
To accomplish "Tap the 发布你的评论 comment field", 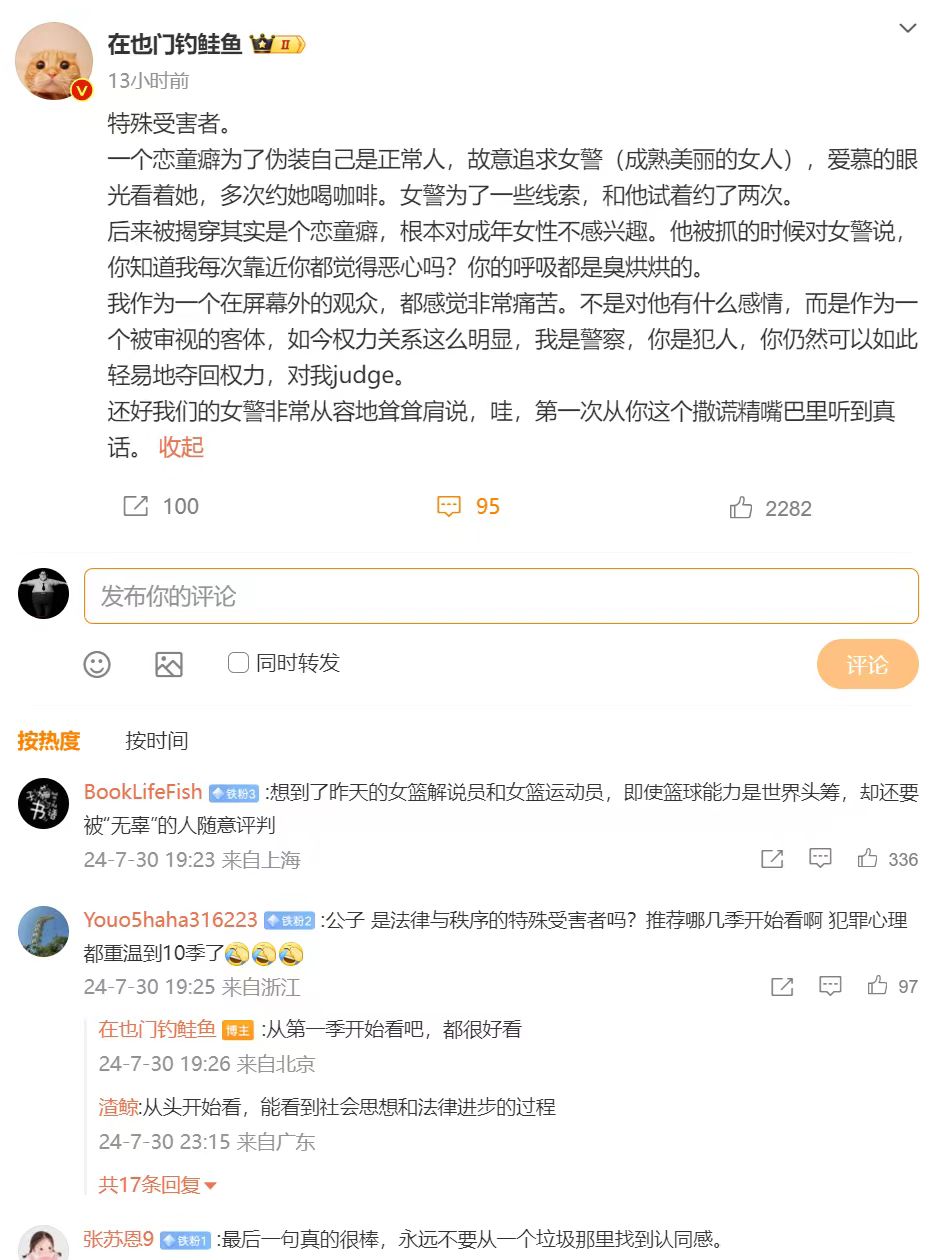I will point(500,596).
